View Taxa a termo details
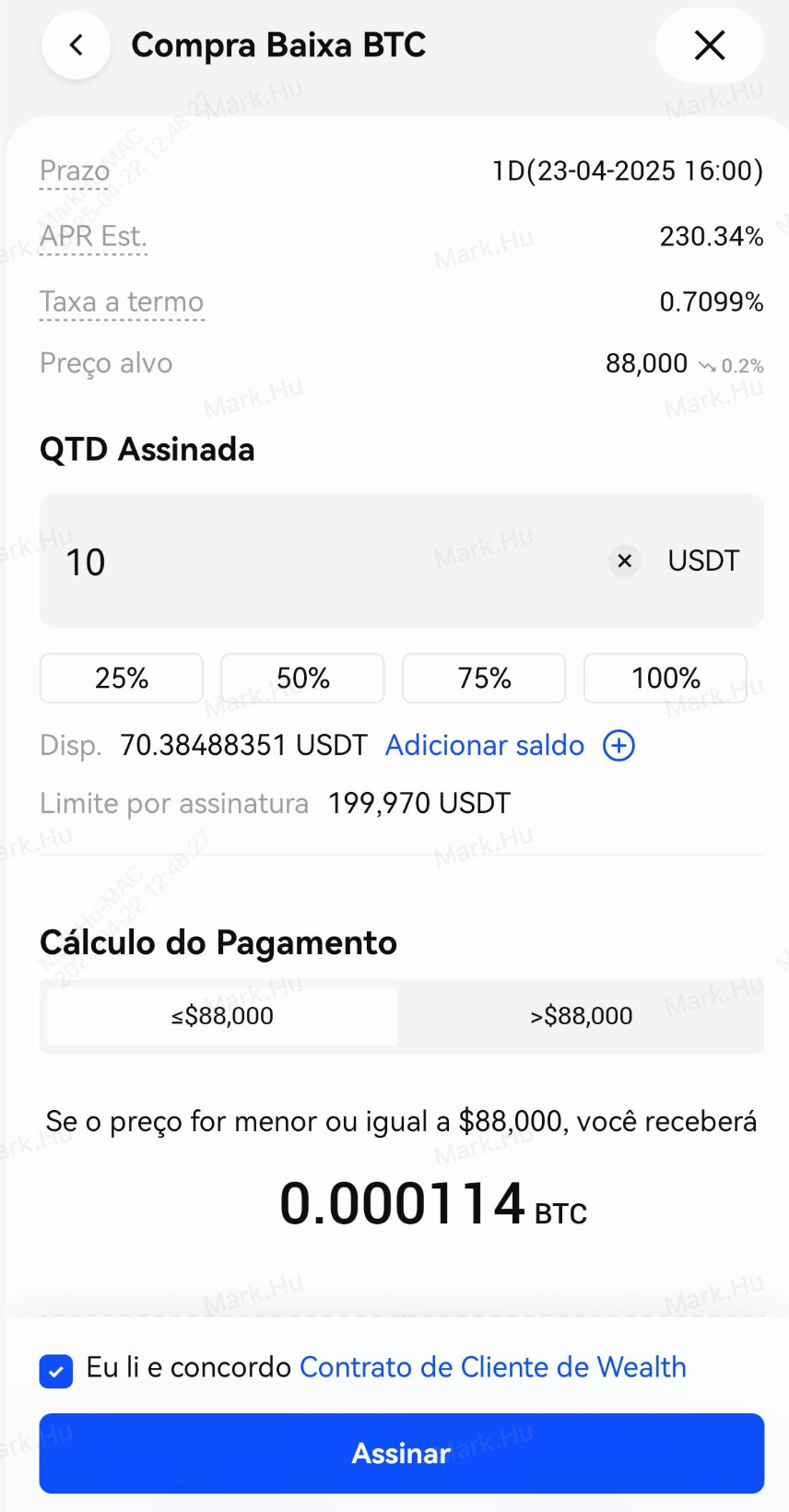This screenshot has width=789, height=1512. pyautogui.click(x=122, y=302)
